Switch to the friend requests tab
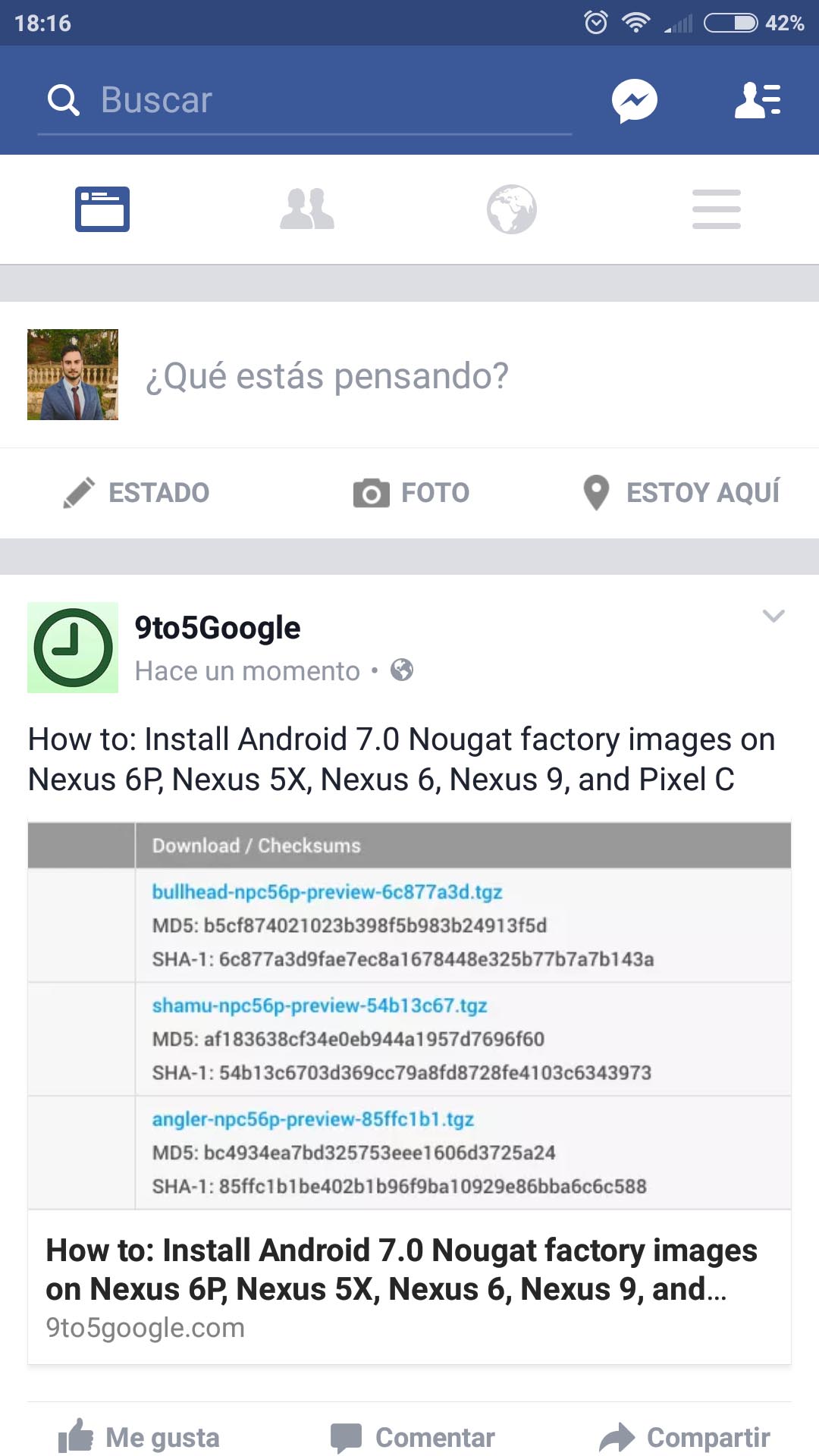This screenshot has height=1456, width=819. tap(307, 209)
